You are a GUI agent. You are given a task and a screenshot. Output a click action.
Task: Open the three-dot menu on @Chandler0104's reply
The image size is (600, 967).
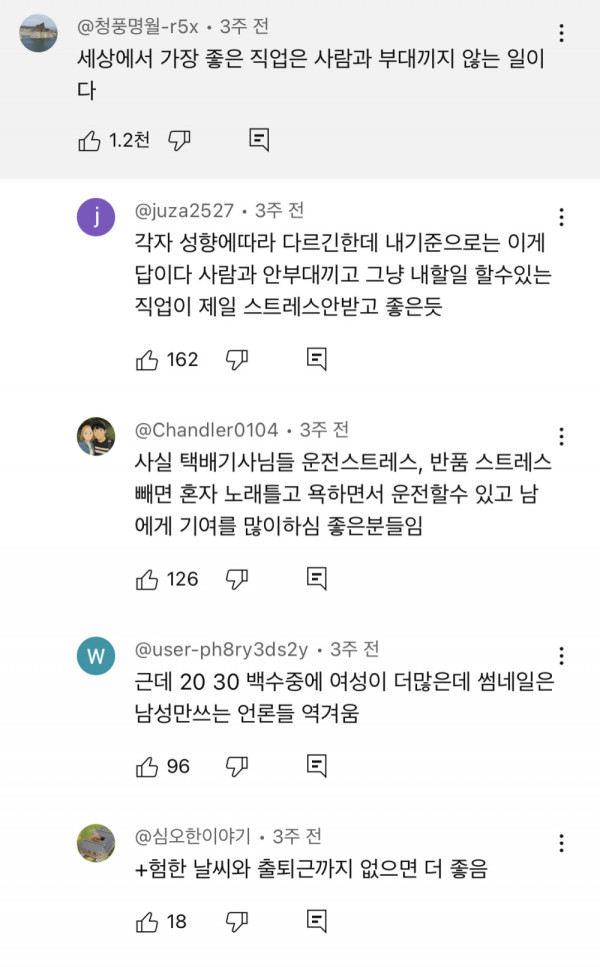[x=561, y=437]
